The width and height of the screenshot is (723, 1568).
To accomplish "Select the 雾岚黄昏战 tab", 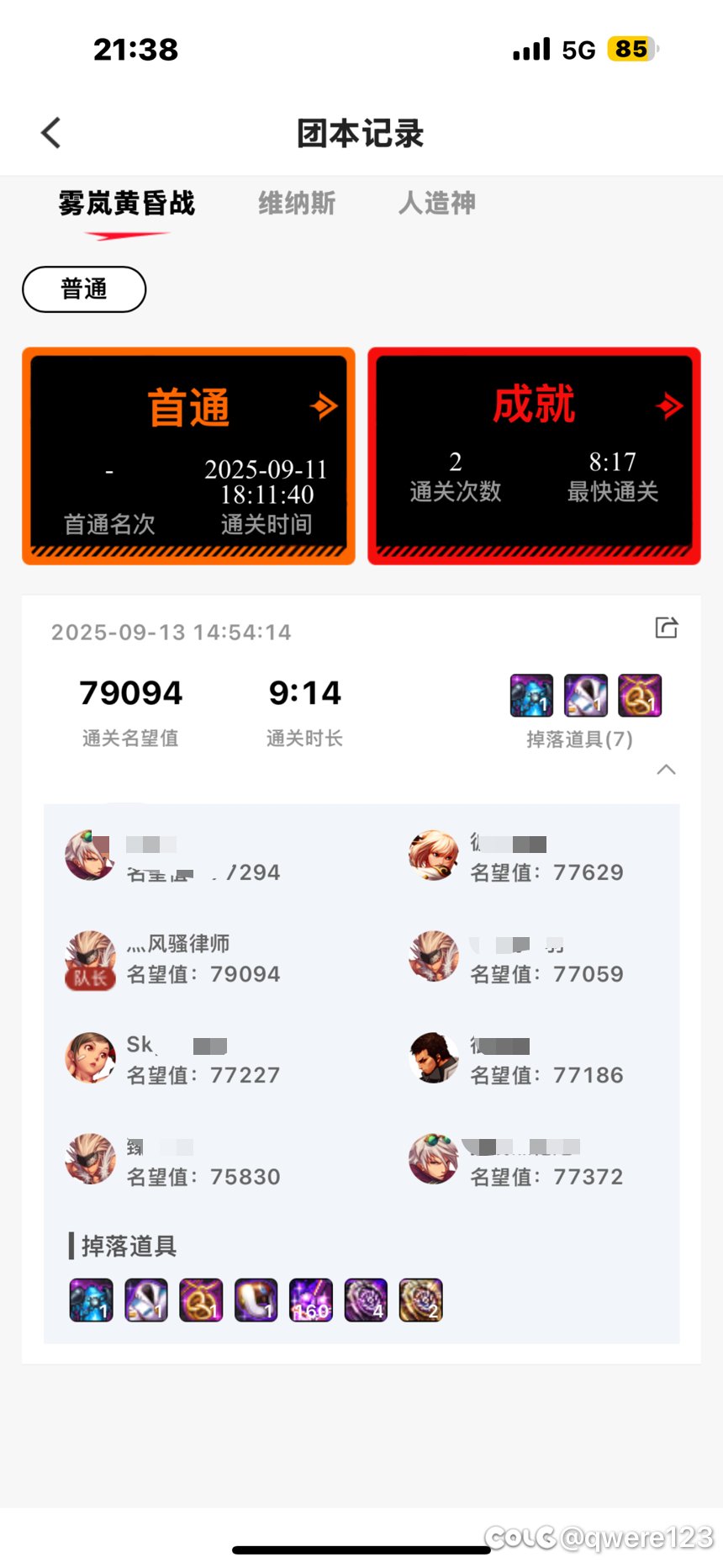I will coord(127,204).
